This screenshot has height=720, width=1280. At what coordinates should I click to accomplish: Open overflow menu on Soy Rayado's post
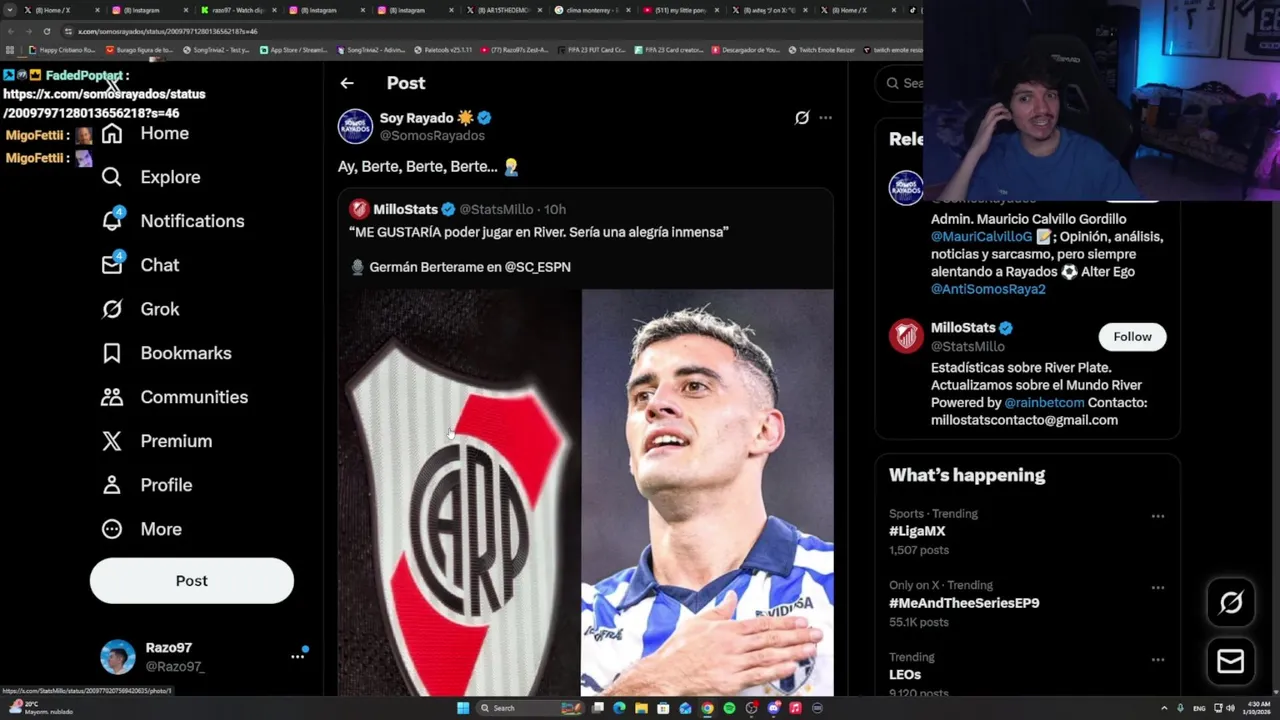(x=825, y=118)
